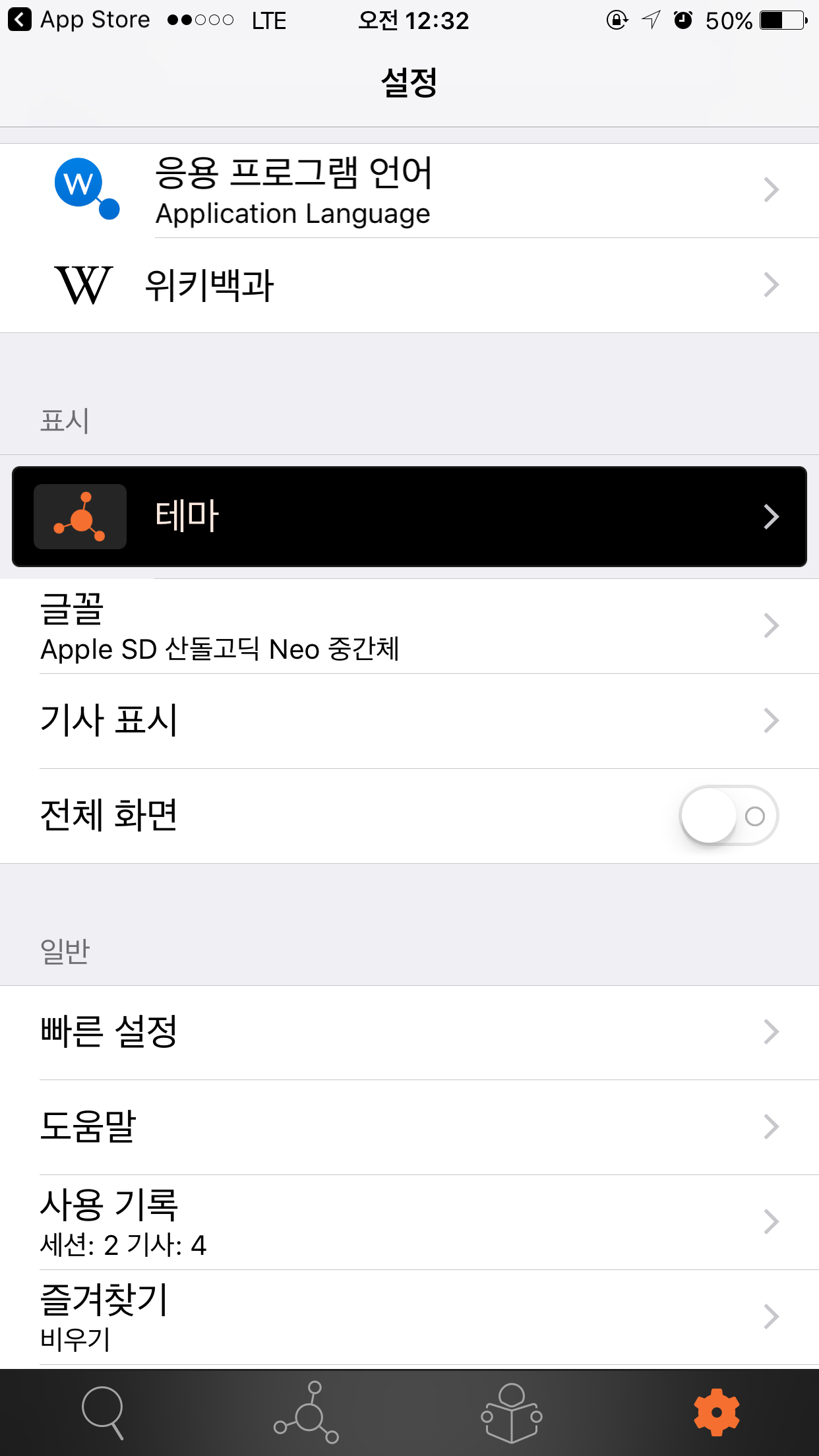Switch to the reader book tab
The width and height of the screenshot is (819, 1456).
pos(512,1412)
